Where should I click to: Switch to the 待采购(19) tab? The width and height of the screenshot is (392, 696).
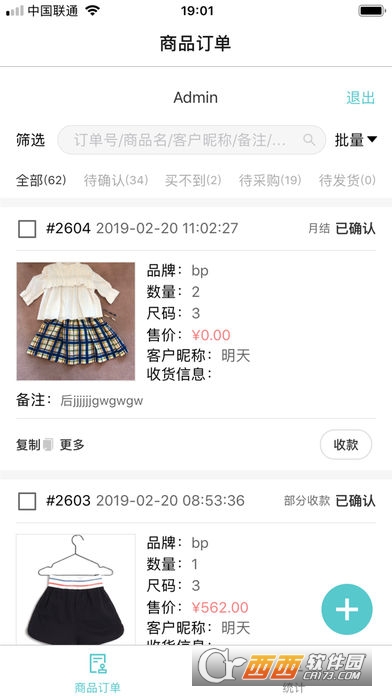tap(270, 180)
